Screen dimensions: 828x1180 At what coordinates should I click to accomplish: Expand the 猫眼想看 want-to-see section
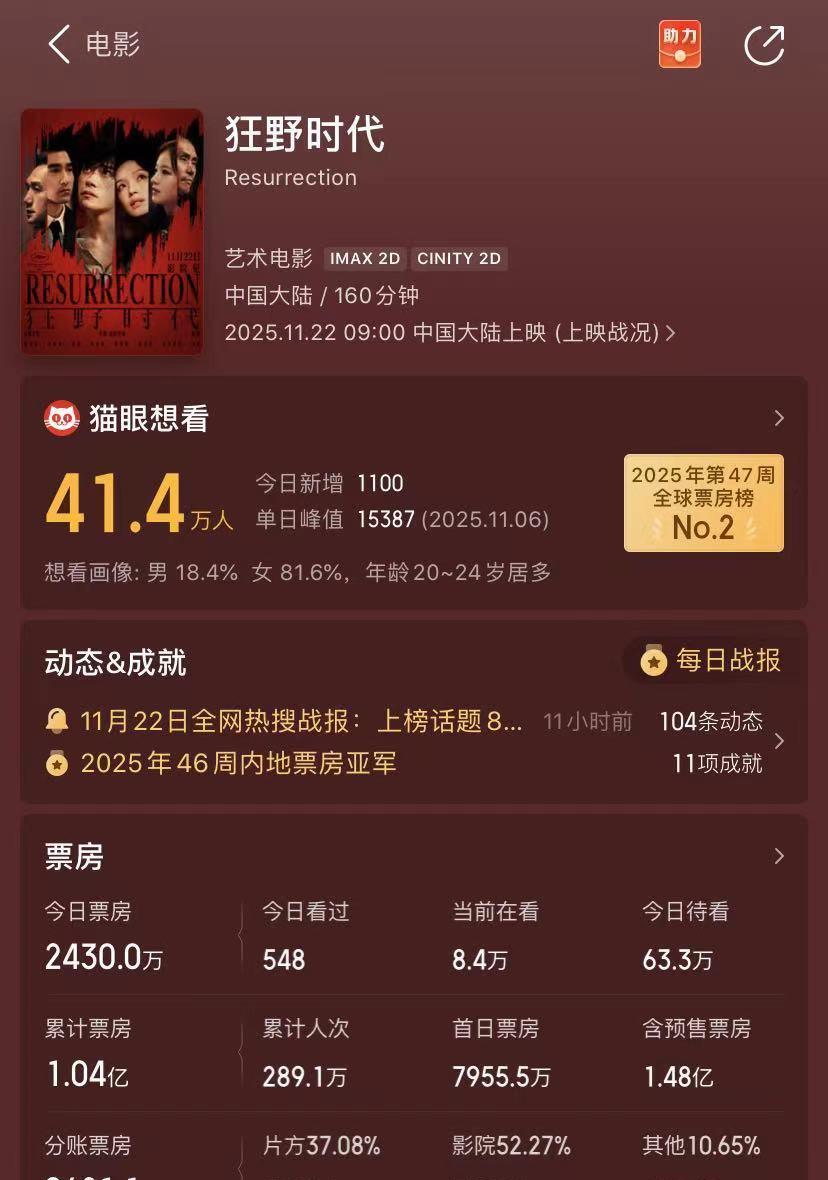tap(779, 419)
